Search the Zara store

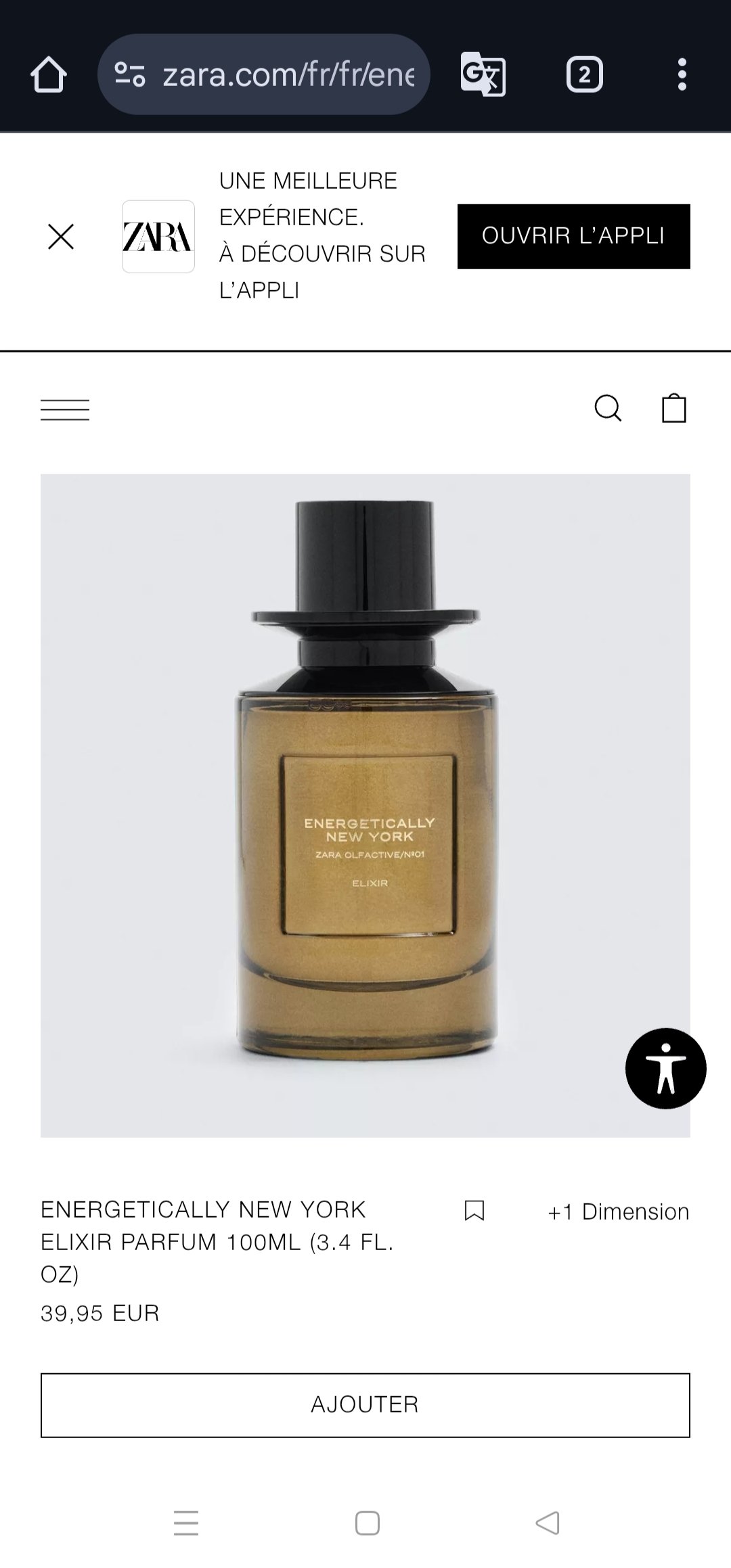607,409
